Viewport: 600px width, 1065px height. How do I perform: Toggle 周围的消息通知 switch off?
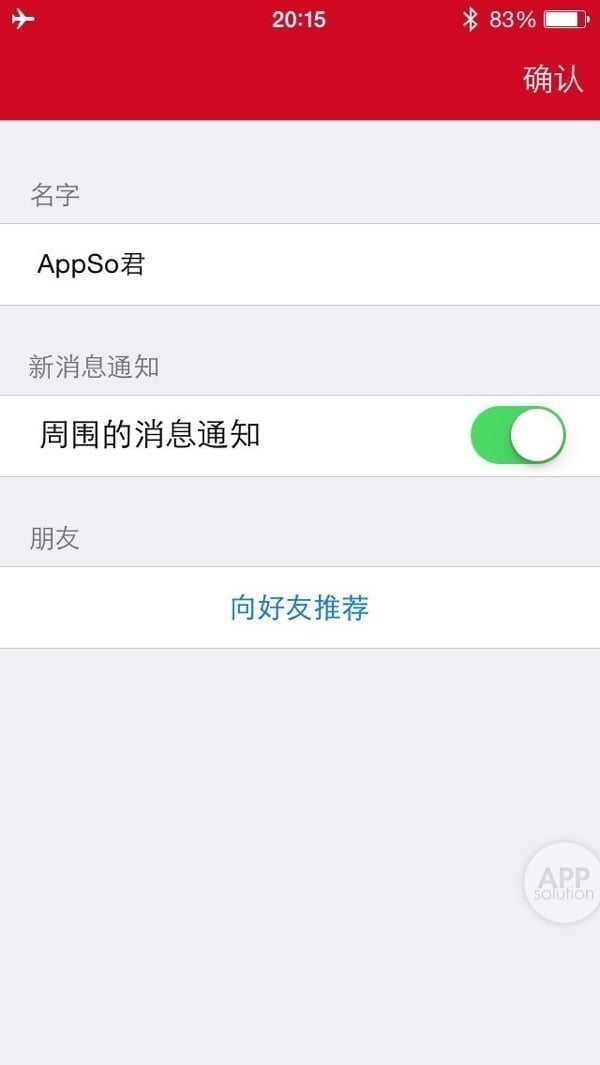517,436
